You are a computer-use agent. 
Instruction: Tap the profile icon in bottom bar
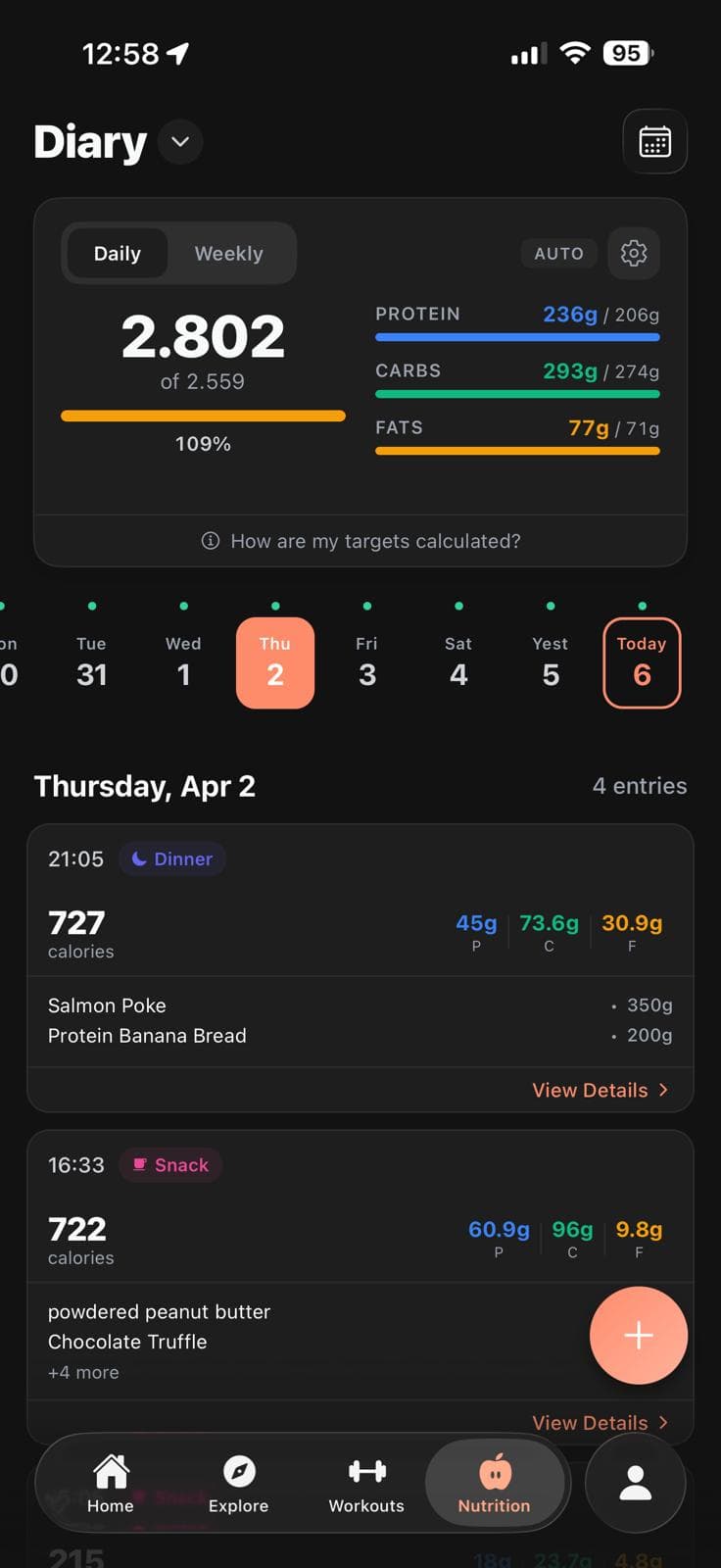(x=635, y=1484)
